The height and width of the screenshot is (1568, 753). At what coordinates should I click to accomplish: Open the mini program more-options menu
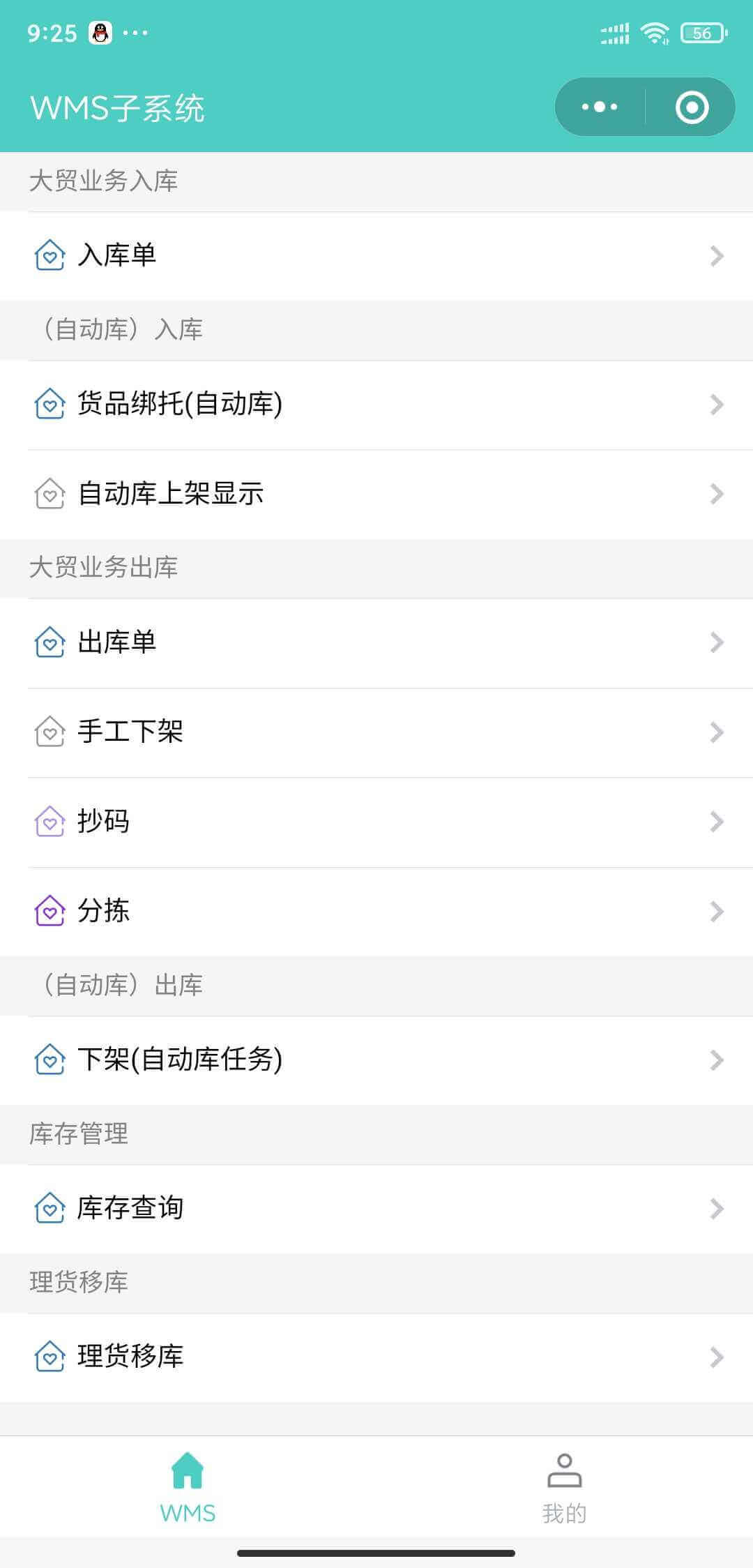click(600, 107)
